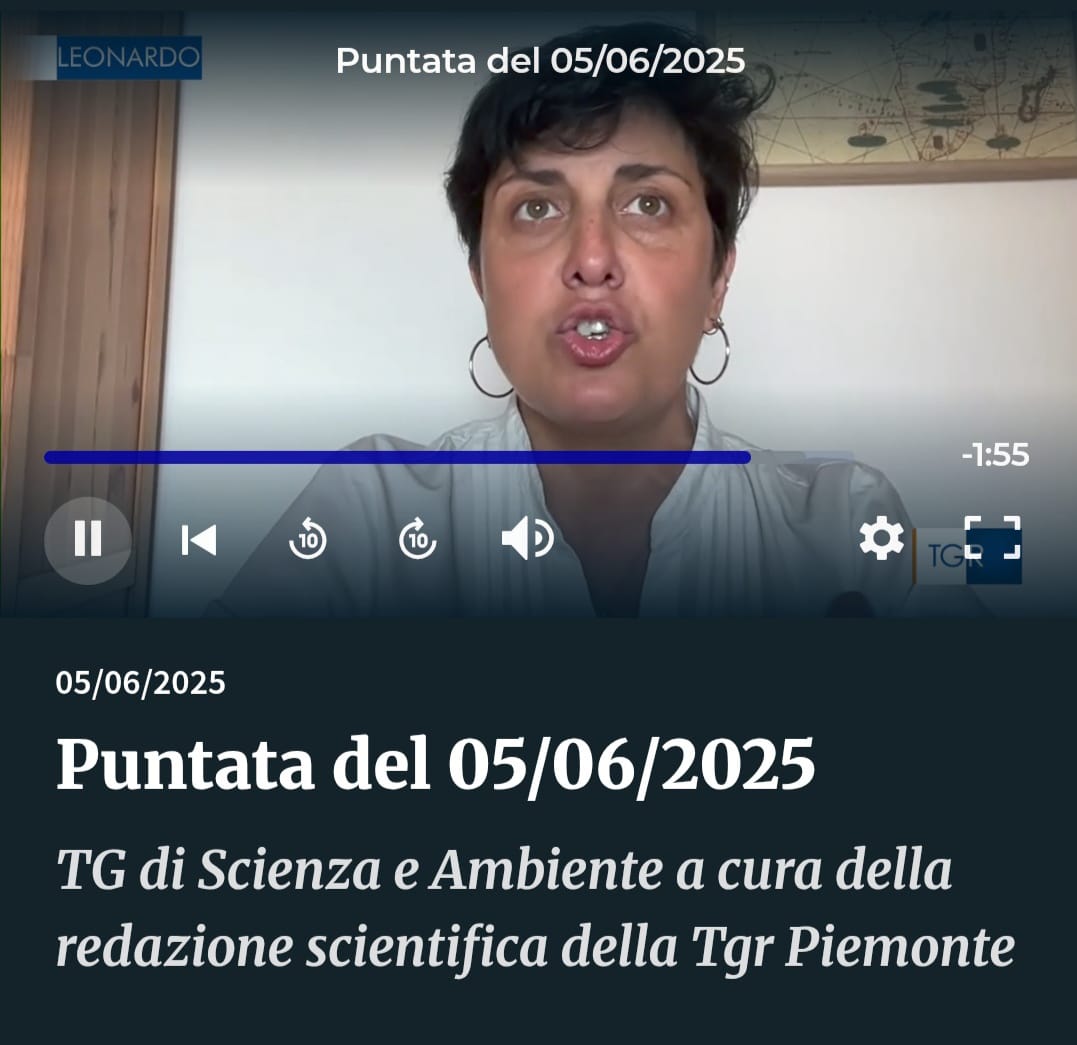Viewport: 1077px width, 1045px height.
Task: Restart the episode from the beginning
Action: 198,540
